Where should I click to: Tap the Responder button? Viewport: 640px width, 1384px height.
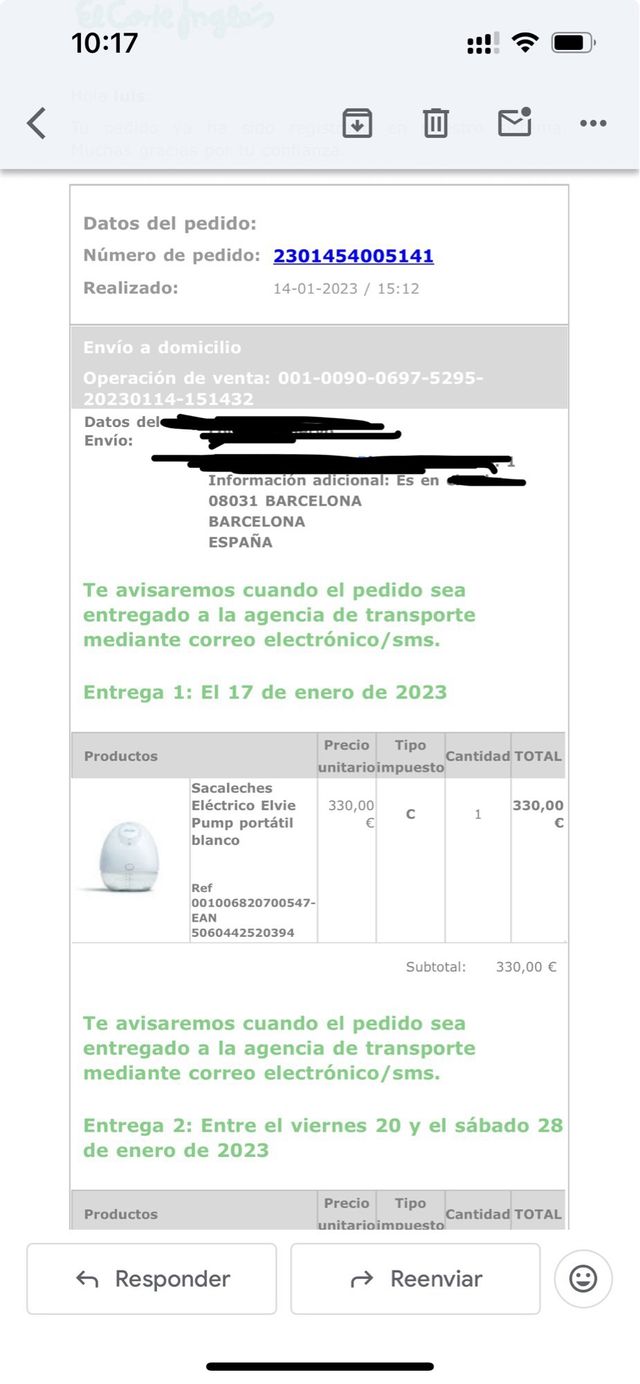click(152, 1278)
